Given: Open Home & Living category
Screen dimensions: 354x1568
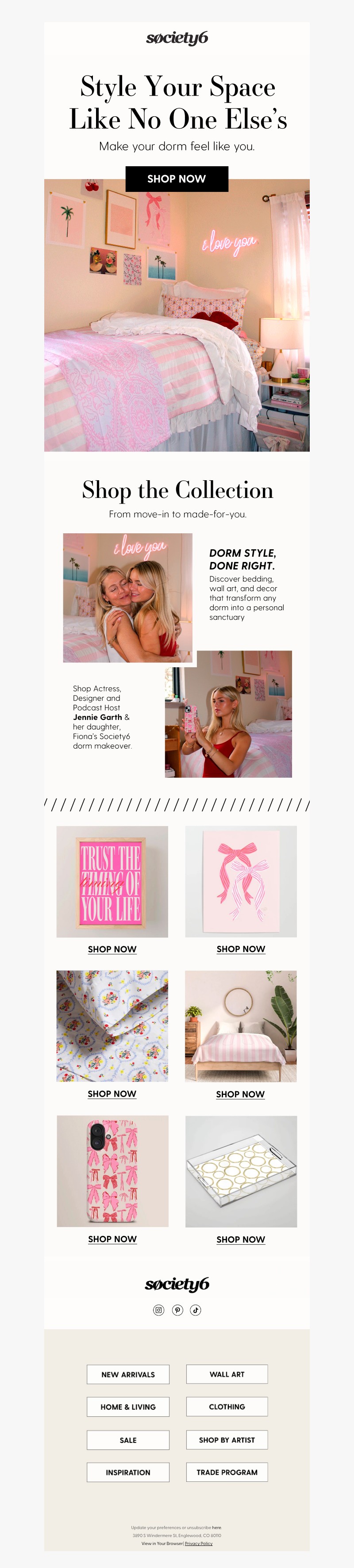Looking at the screenshot, I should (x=128, y=1407).
